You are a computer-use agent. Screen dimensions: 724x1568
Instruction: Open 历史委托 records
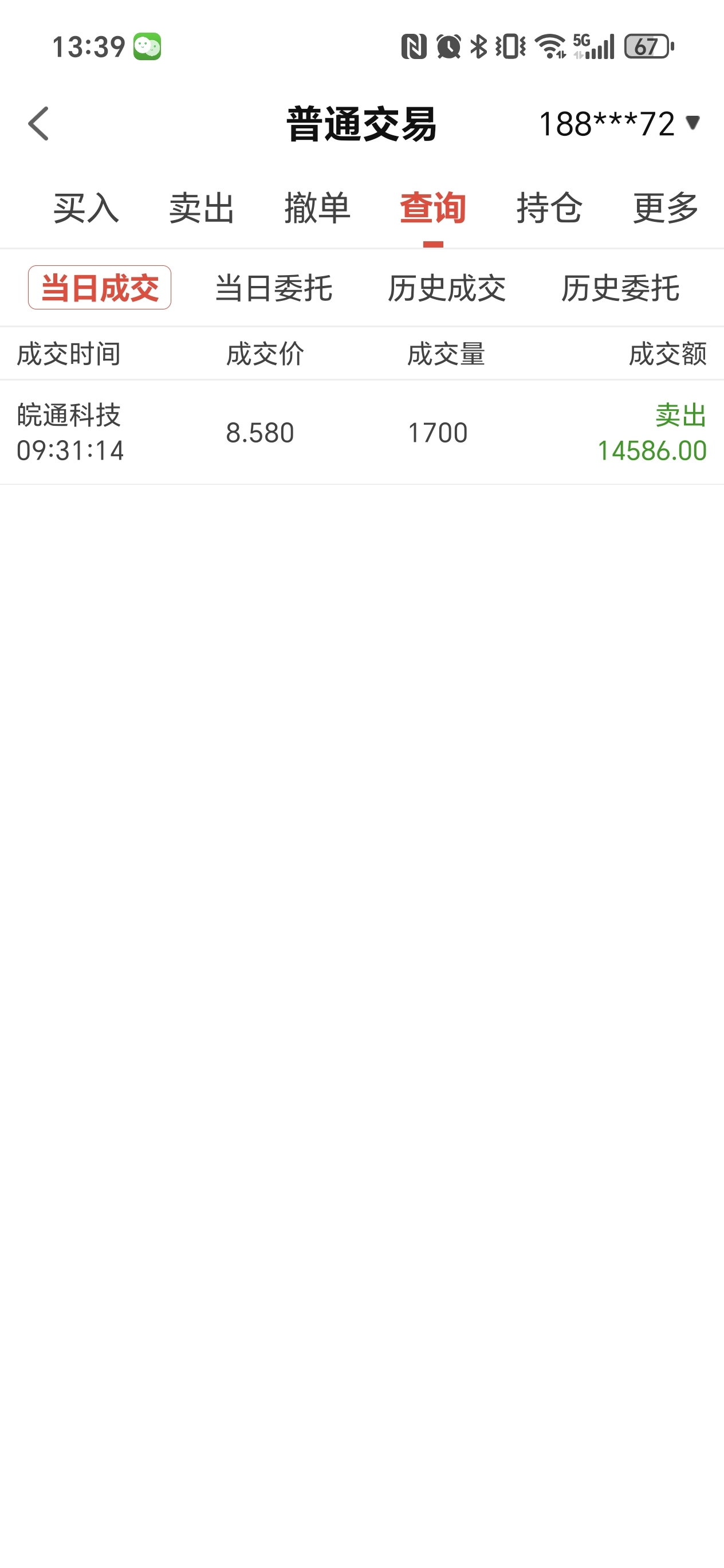click(x=620, y=288)
